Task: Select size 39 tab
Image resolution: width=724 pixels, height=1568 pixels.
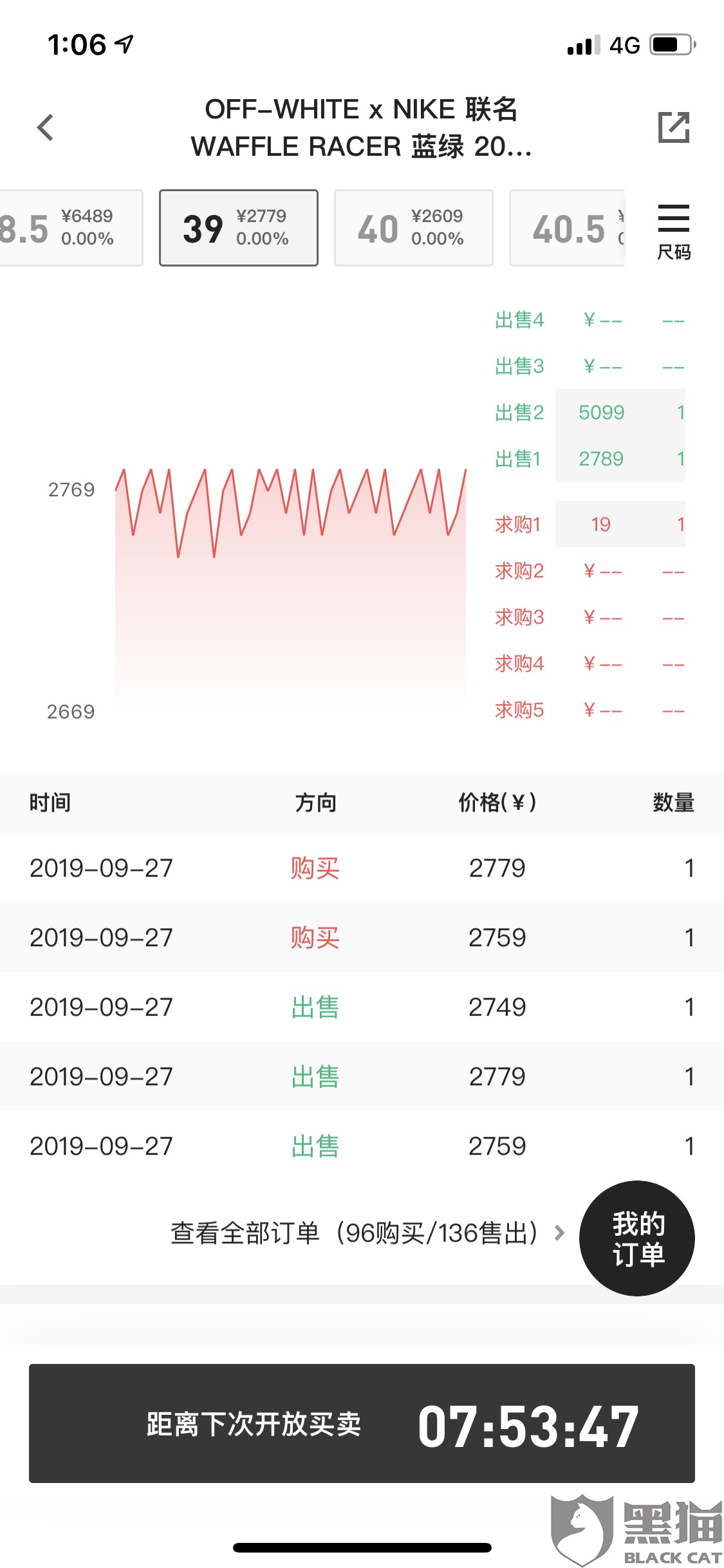Action: [239, 228]
